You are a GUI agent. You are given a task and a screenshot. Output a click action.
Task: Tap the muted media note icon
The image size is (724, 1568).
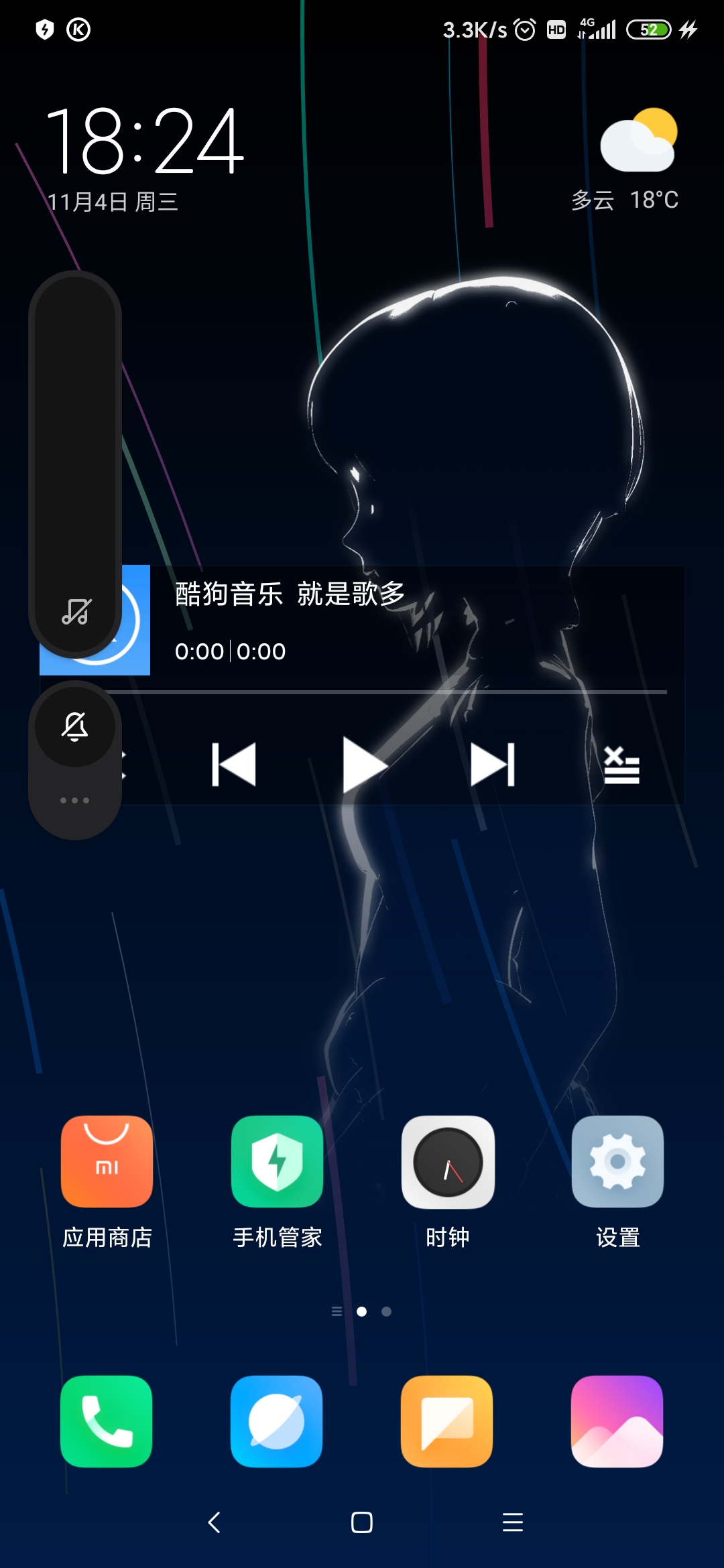[x=76, y=612]
